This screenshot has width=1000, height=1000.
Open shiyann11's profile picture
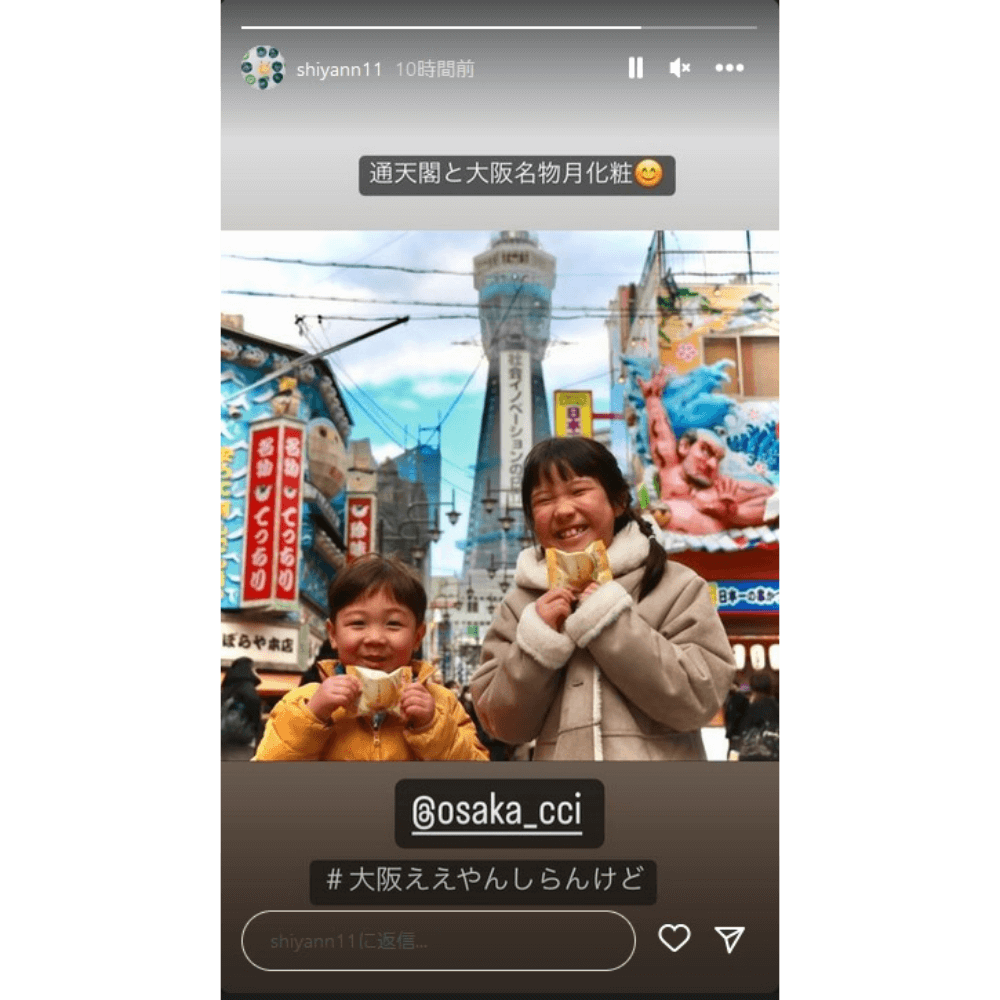coord(262,68)
